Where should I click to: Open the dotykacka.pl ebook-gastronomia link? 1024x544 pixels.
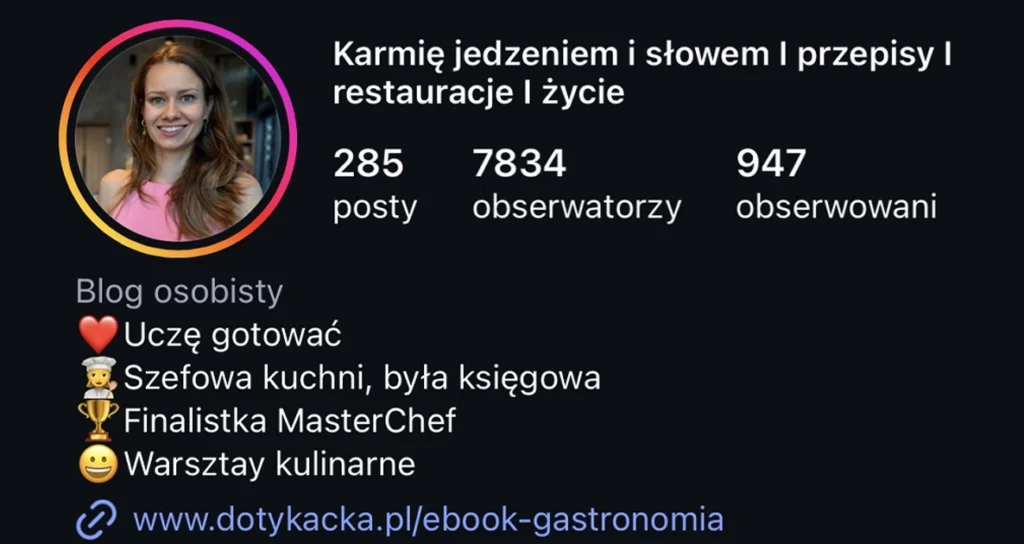coord(428,520)
